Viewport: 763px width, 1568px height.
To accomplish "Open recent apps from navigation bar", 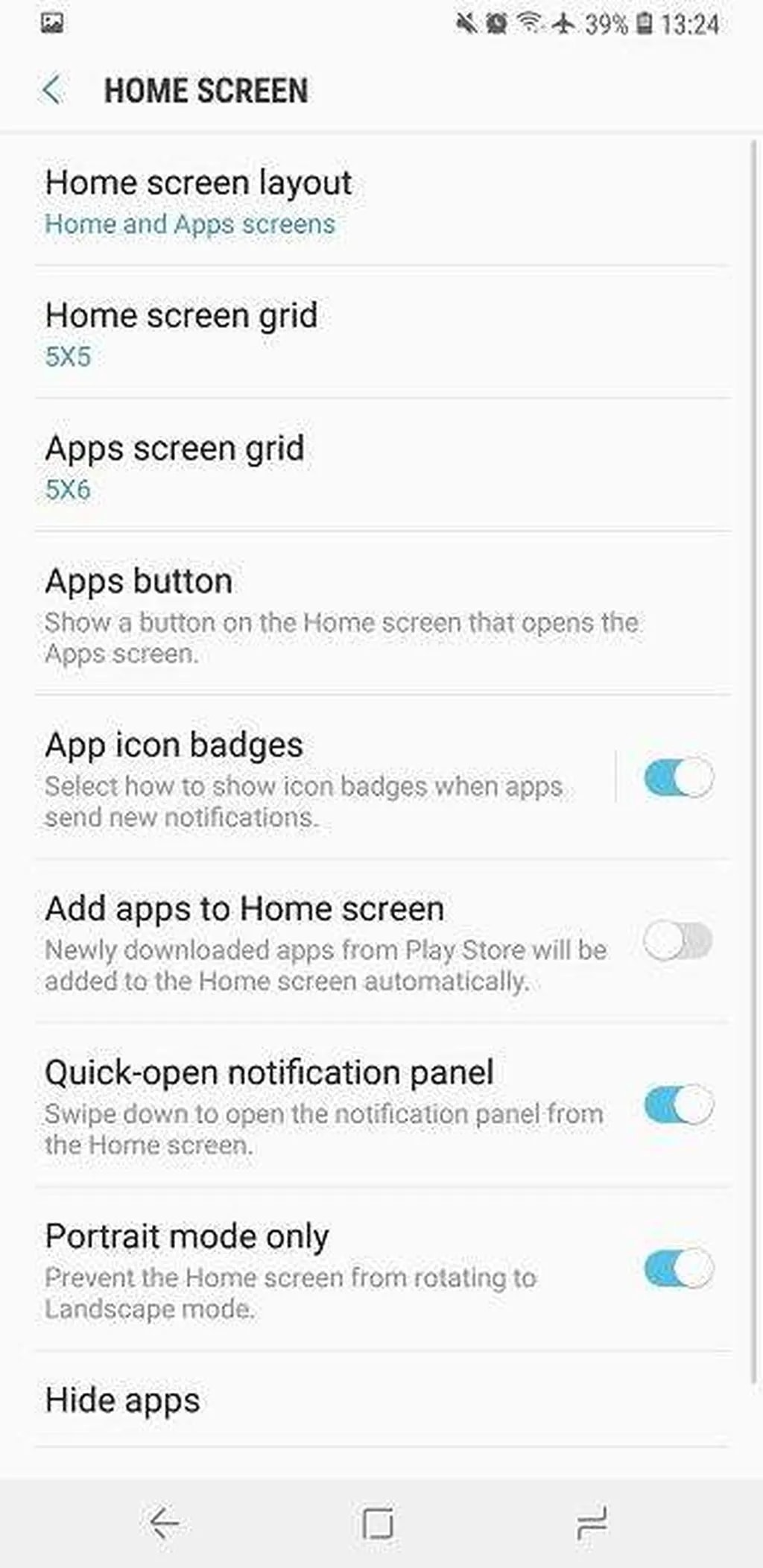I will tap(592, 1523).
